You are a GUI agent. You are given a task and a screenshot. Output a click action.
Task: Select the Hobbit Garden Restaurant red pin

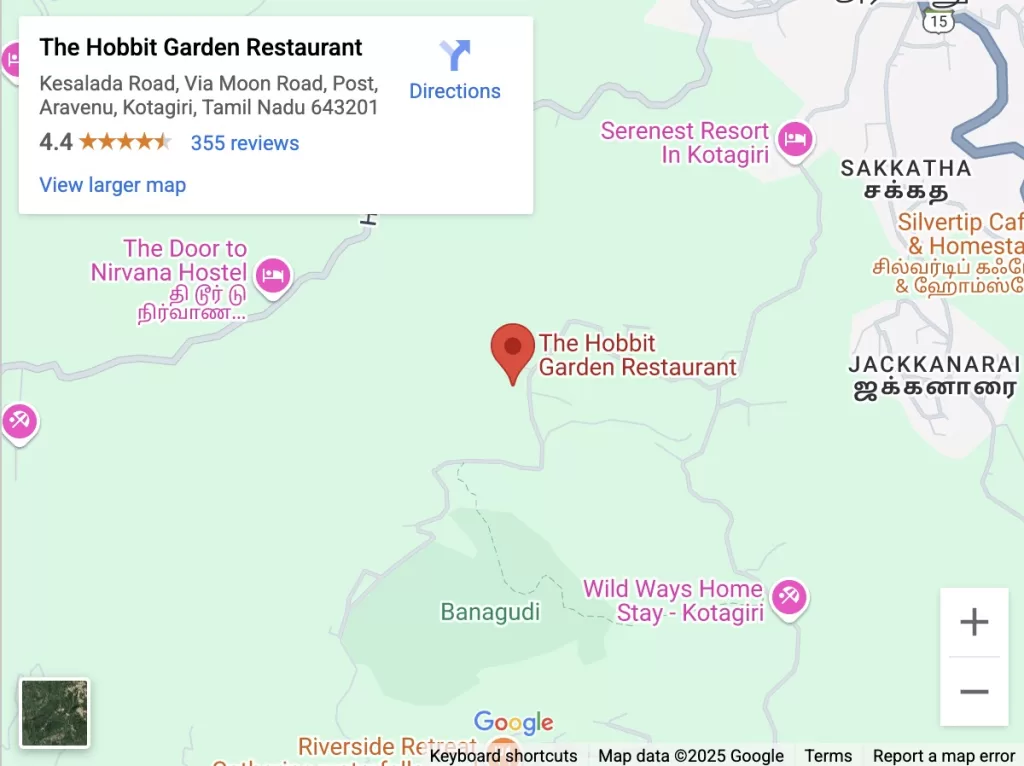[512, 350]
